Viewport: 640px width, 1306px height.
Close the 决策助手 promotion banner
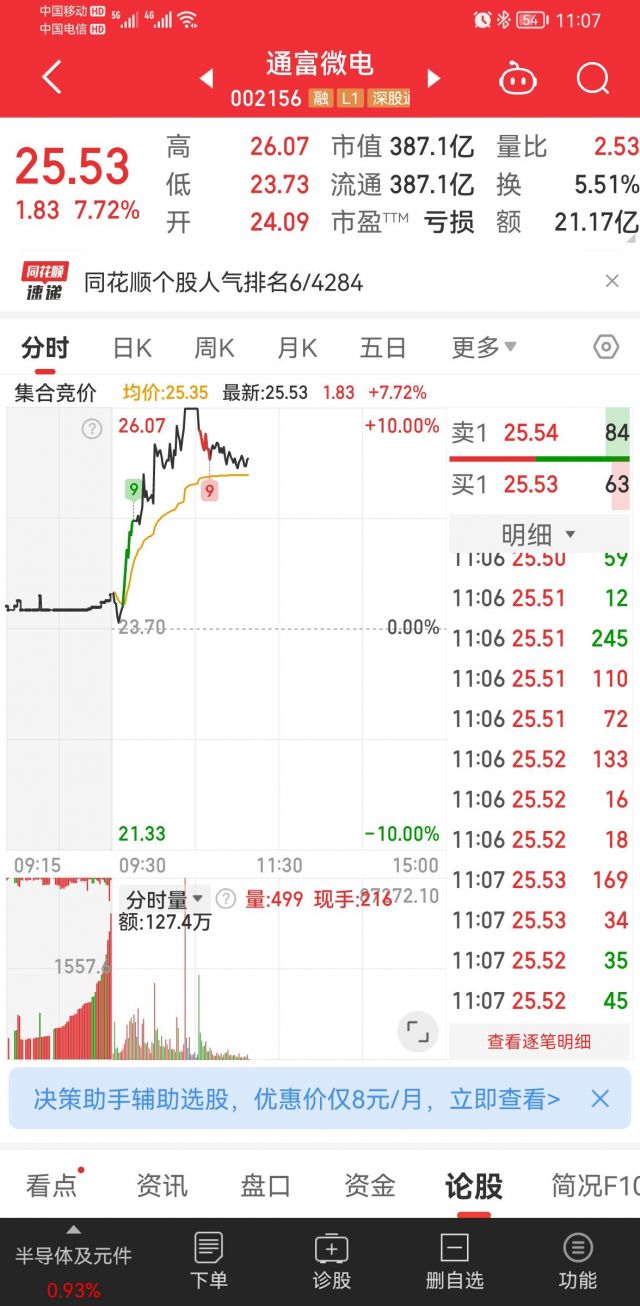tap(600, 1099)
